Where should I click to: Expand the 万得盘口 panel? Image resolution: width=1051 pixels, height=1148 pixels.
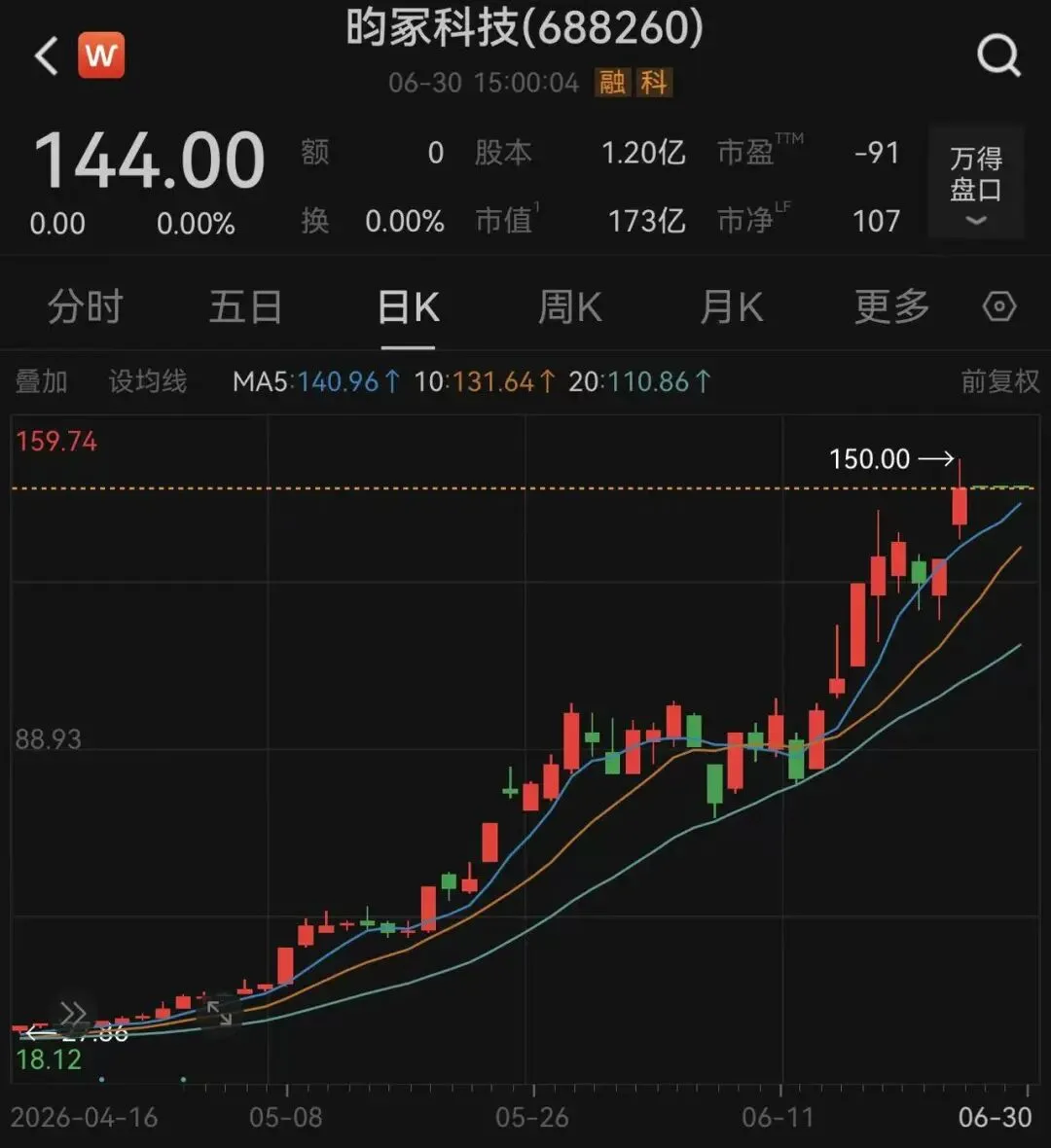point(975,182)
